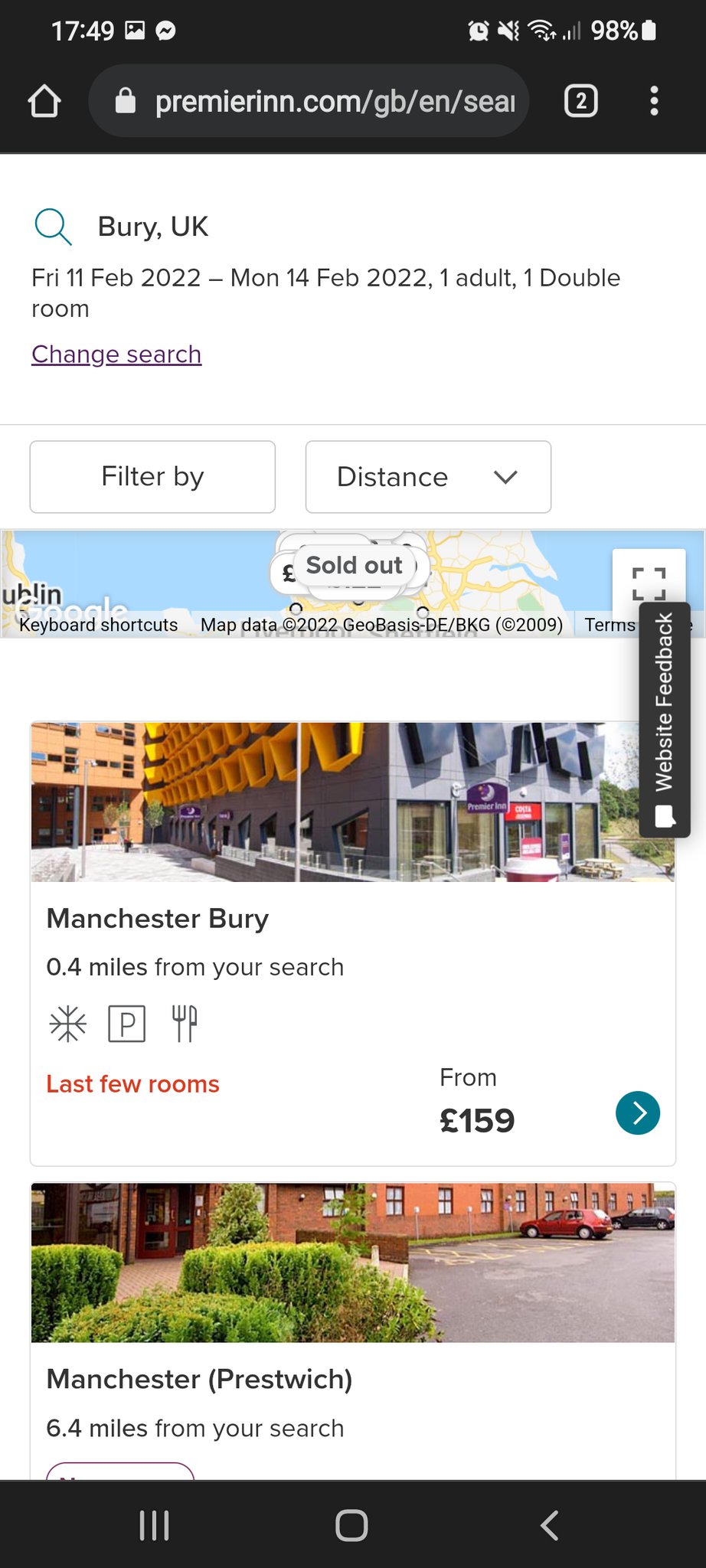Tap the search magnifier icon beside Bury, UK
The image size is (706, 1568).
(x=53, y=227)
